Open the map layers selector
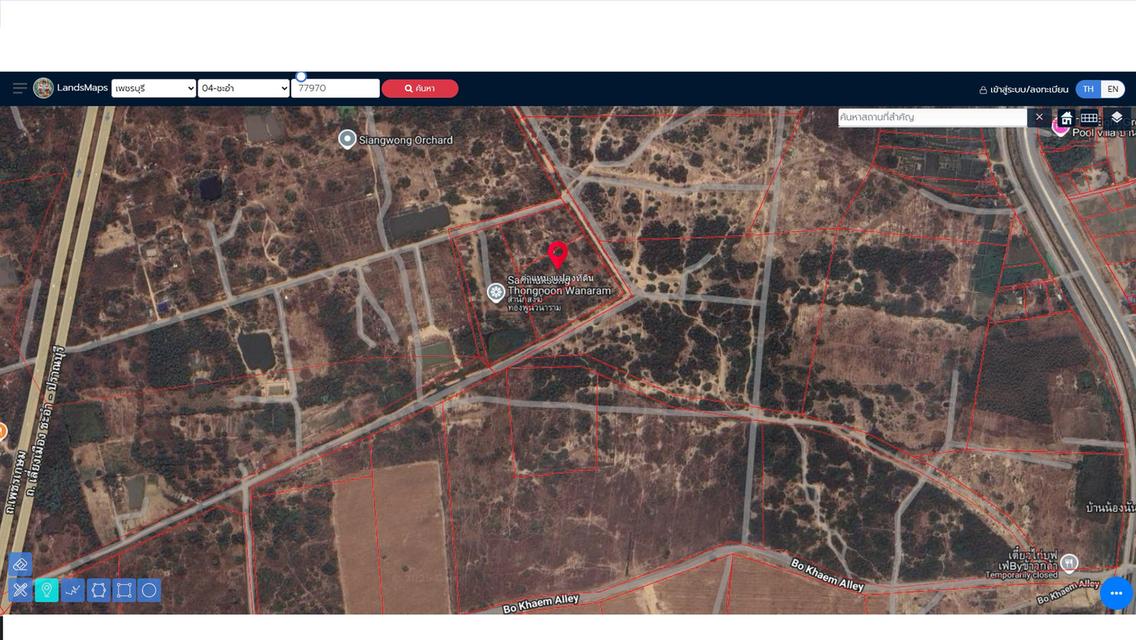 (x=1117, y=118)
